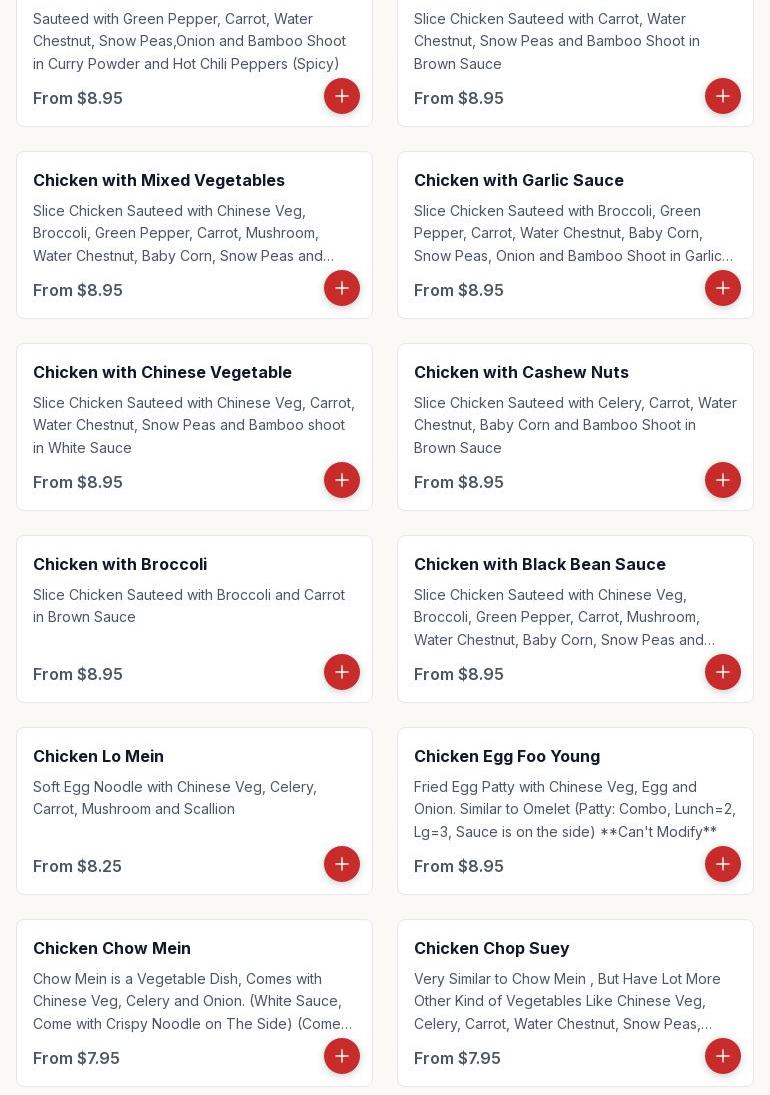View Chicken Lo Mein item details
Image resolution: width=770 pixels, height=1095 pixels.
pos(98,757)
